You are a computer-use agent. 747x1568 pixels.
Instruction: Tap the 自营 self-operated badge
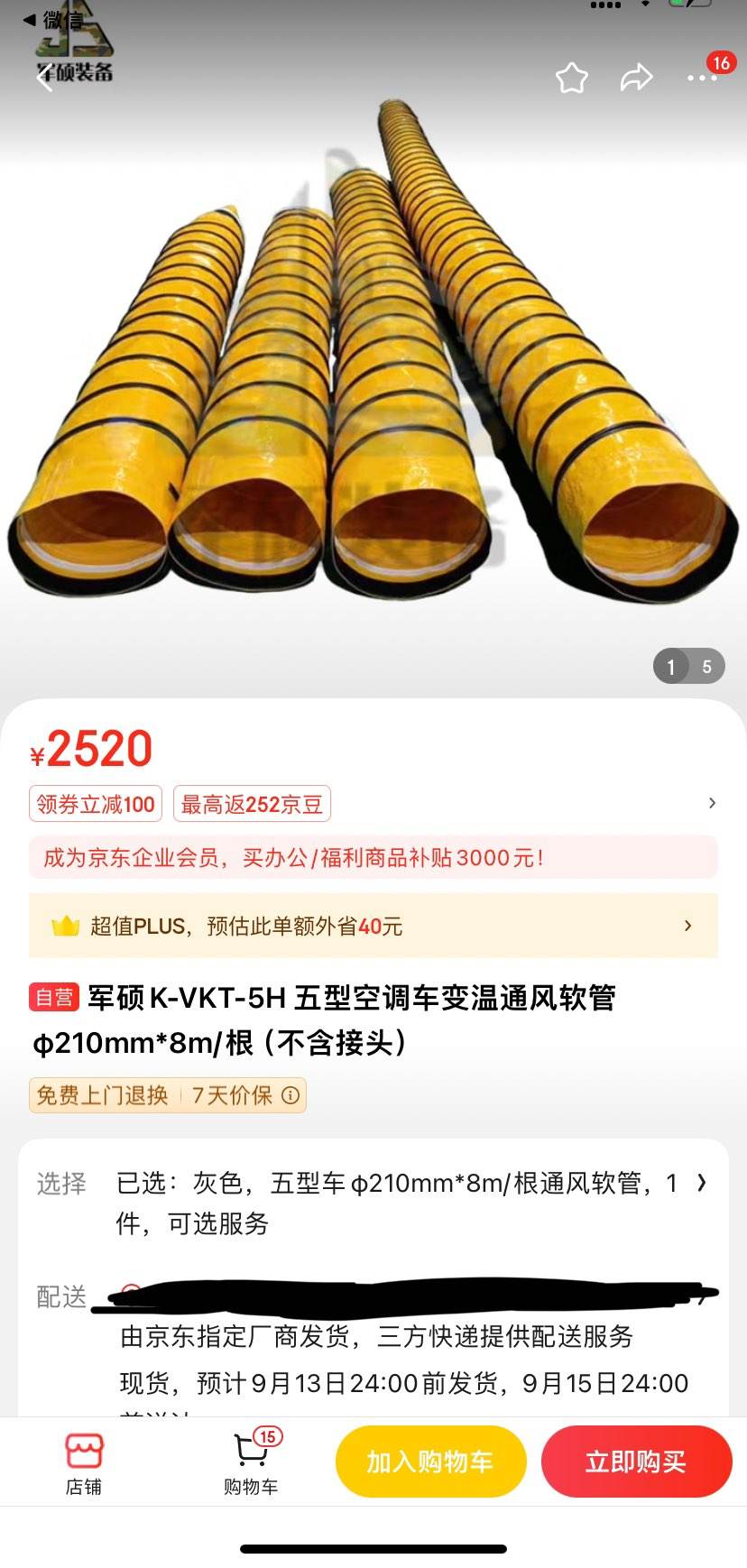[53, 1000]
